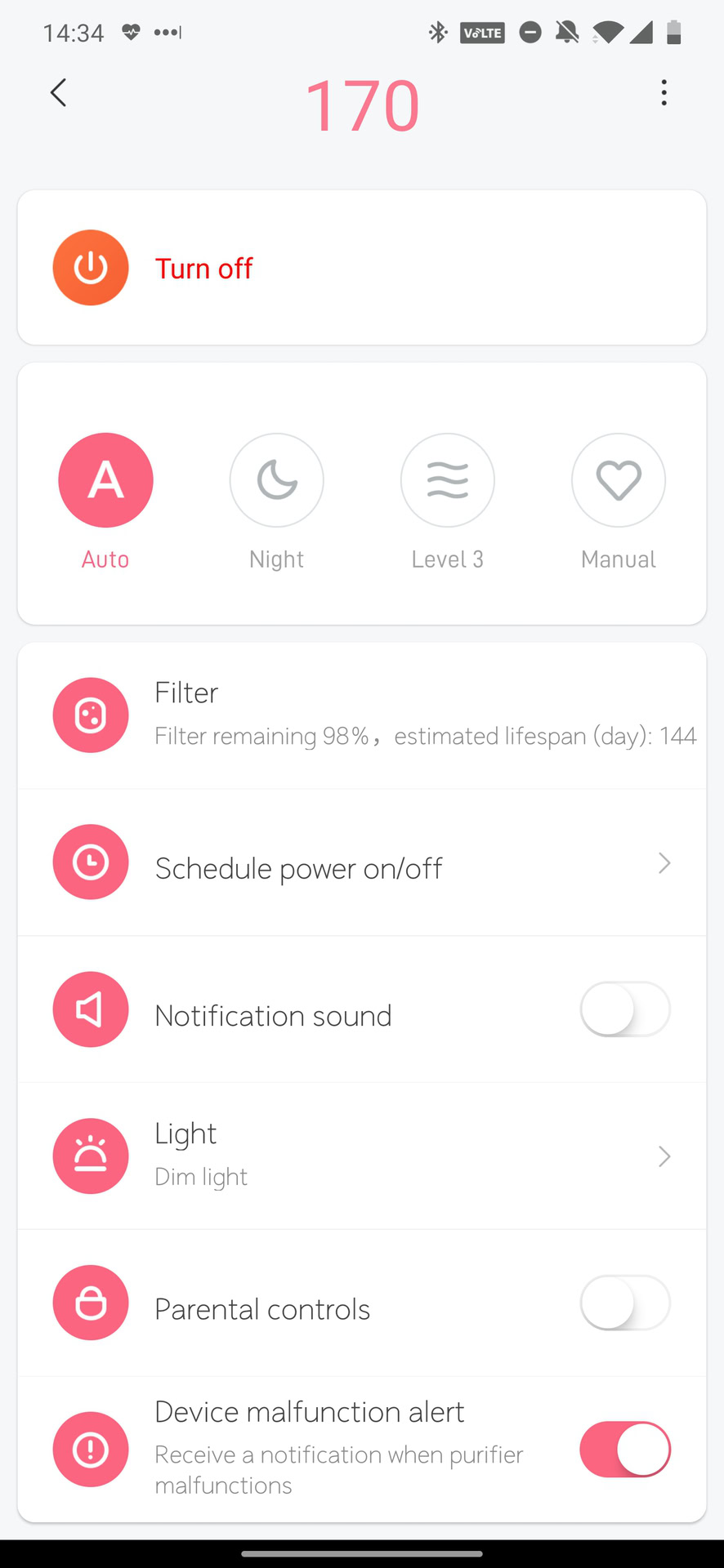Open the three-dot overflow menu
Viewport: 724px width, 1568px height.
664,93
